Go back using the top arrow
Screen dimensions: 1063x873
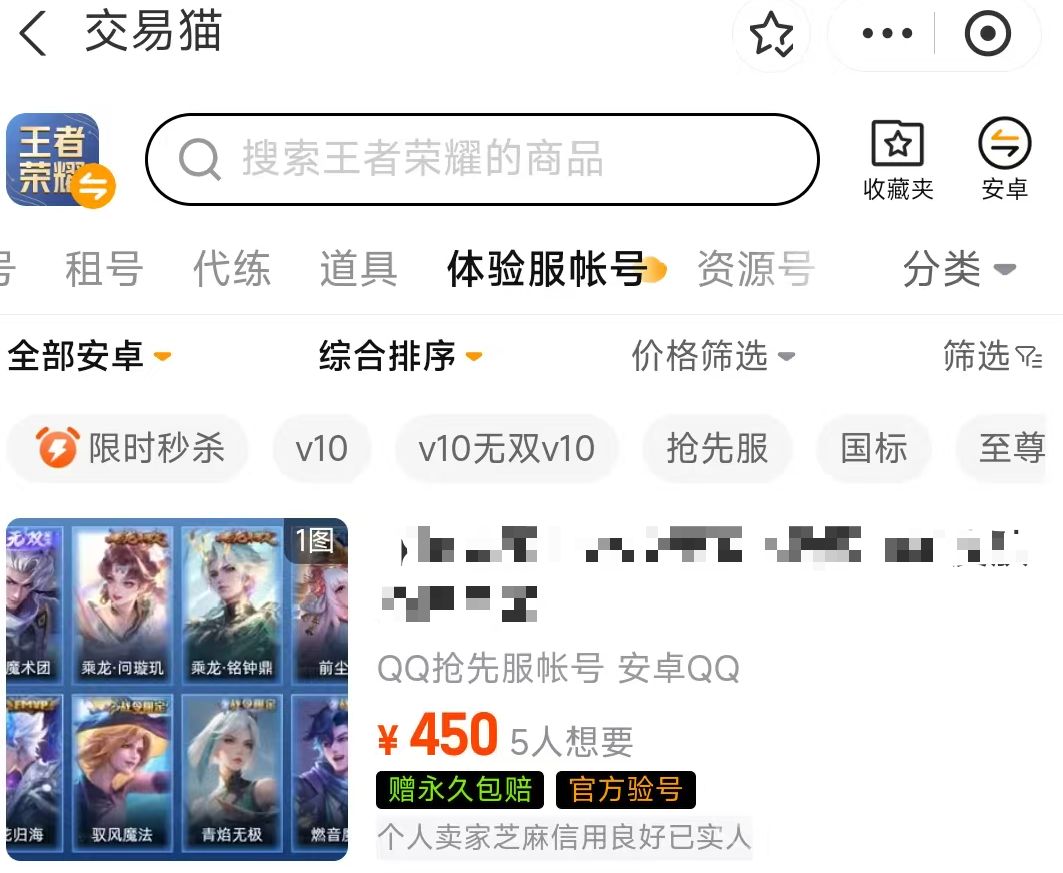point(33,33)
